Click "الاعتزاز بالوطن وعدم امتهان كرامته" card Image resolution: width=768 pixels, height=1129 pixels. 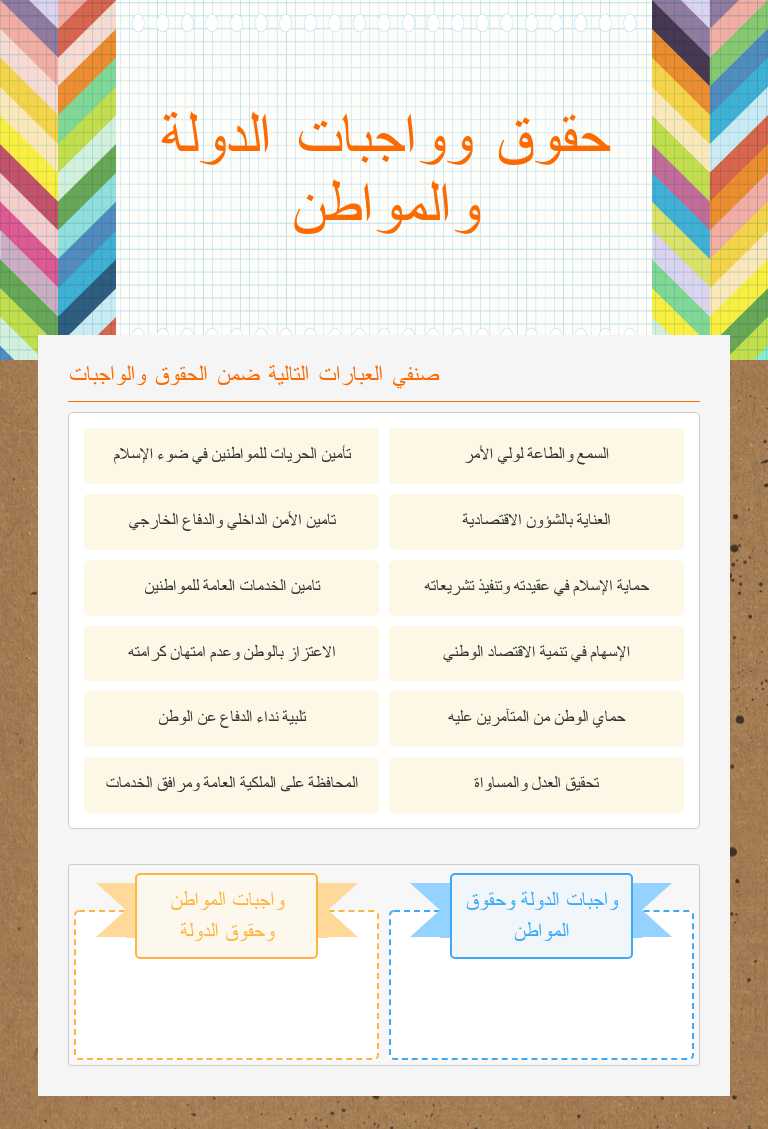[x=231, y=652]
